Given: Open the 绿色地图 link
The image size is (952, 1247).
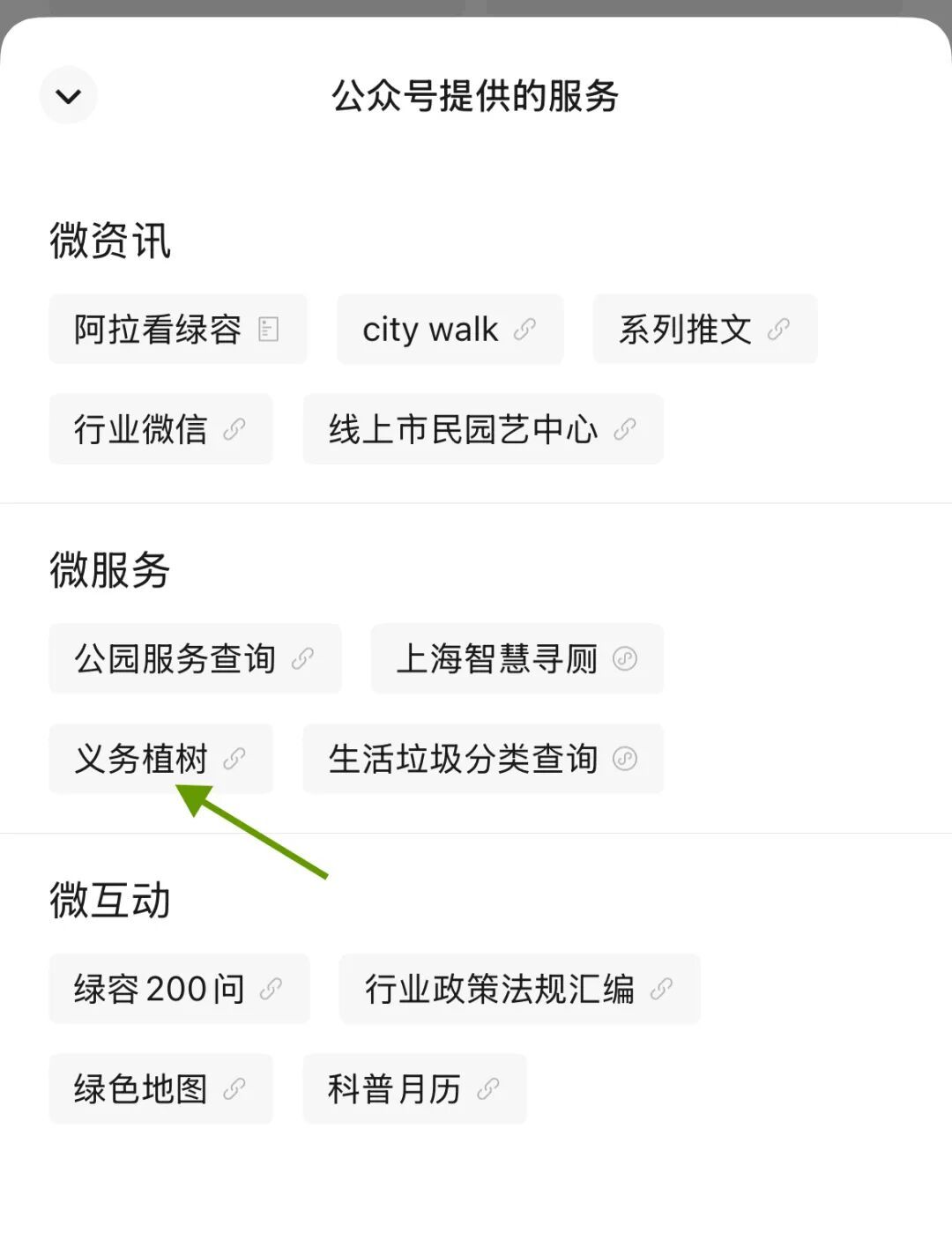Looking at the screenshot, I should [160, 1089].
